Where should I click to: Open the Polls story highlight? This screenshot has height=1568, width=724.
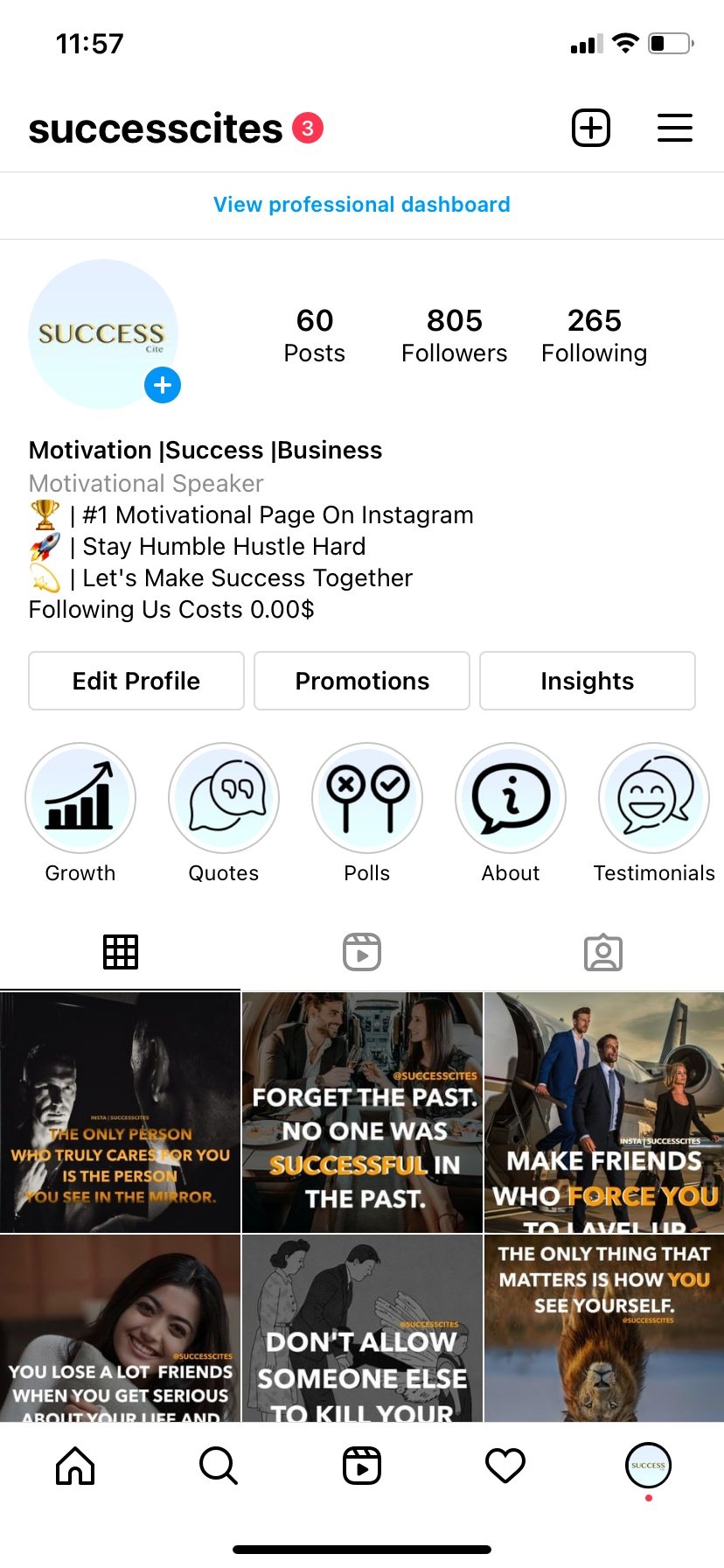tap(367, 798)
